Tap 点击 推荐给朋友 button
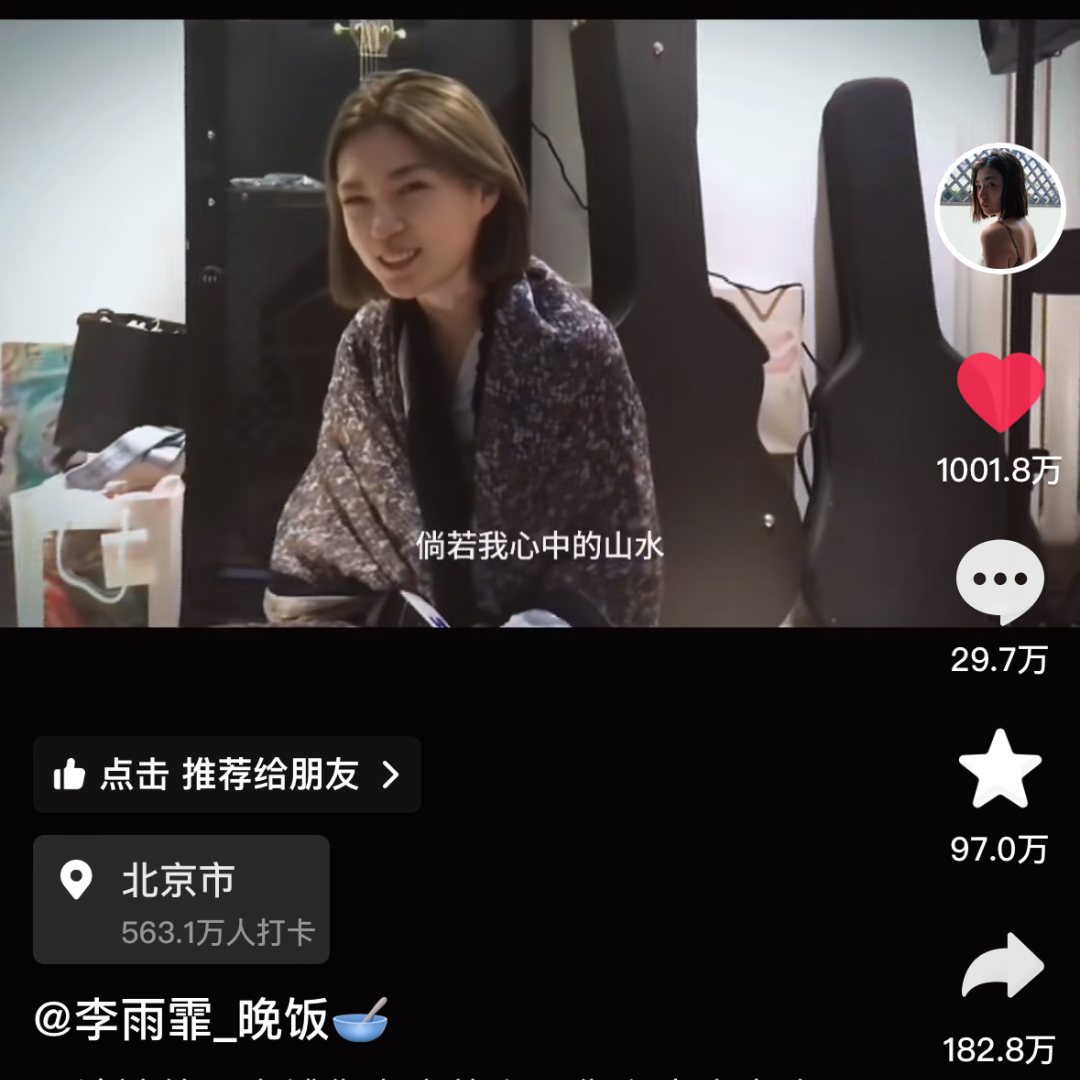1080x1080 pixels. tap(227, 774)
